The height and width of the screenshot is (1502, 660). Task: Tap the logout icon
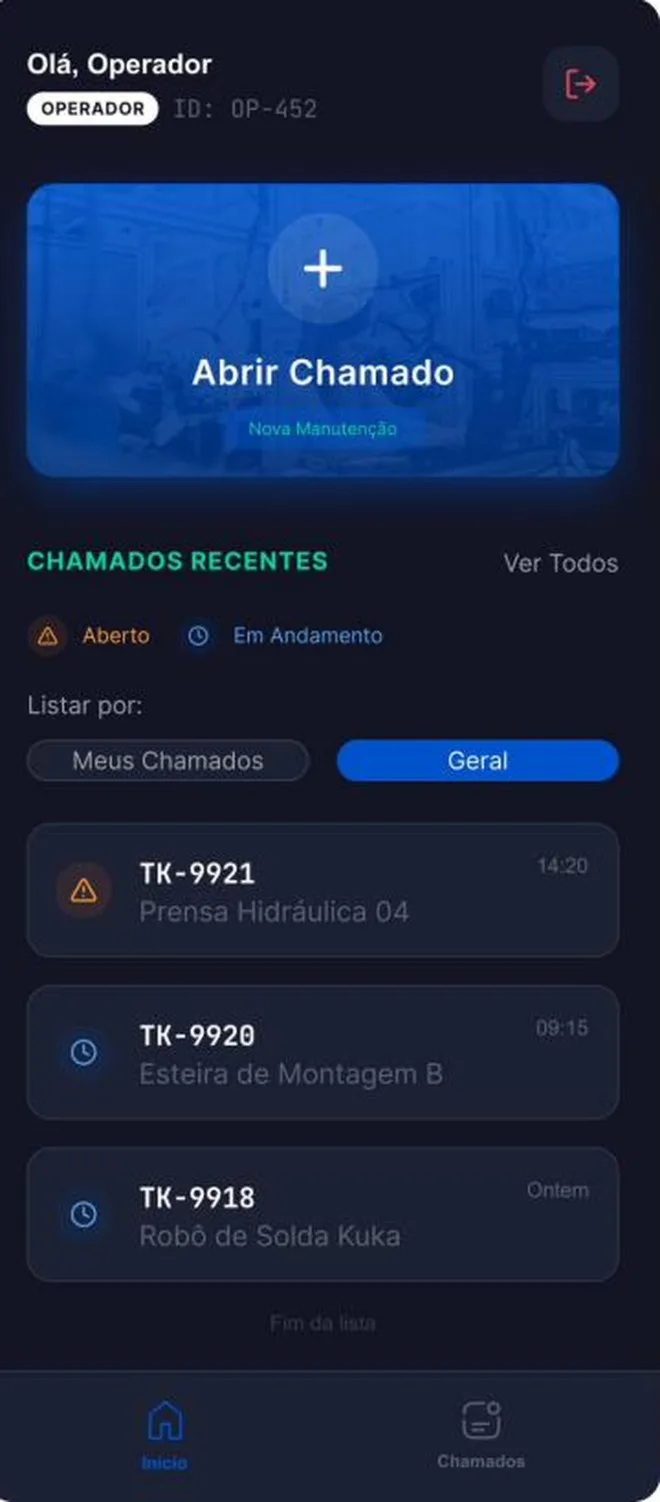[580, 84]
